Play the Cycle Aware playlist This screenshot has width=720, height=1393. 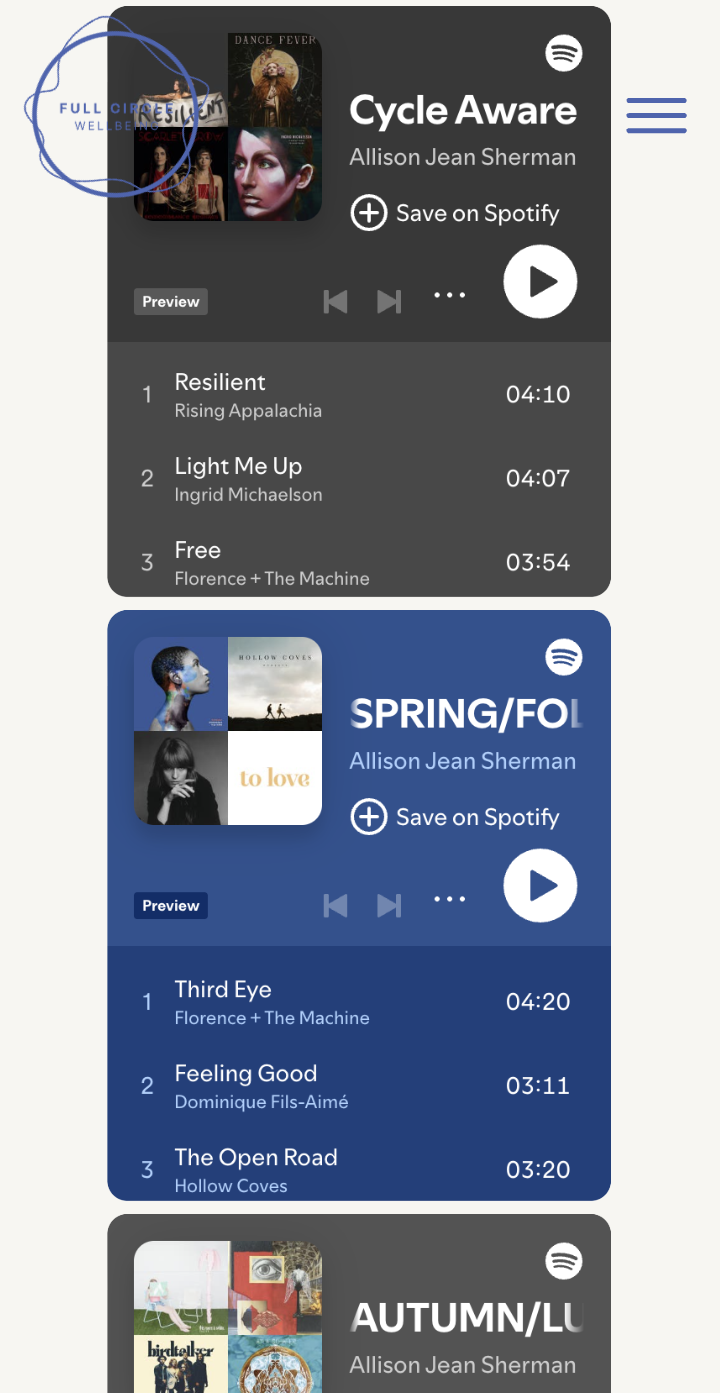pyautogui.click(x=540, y=282)
